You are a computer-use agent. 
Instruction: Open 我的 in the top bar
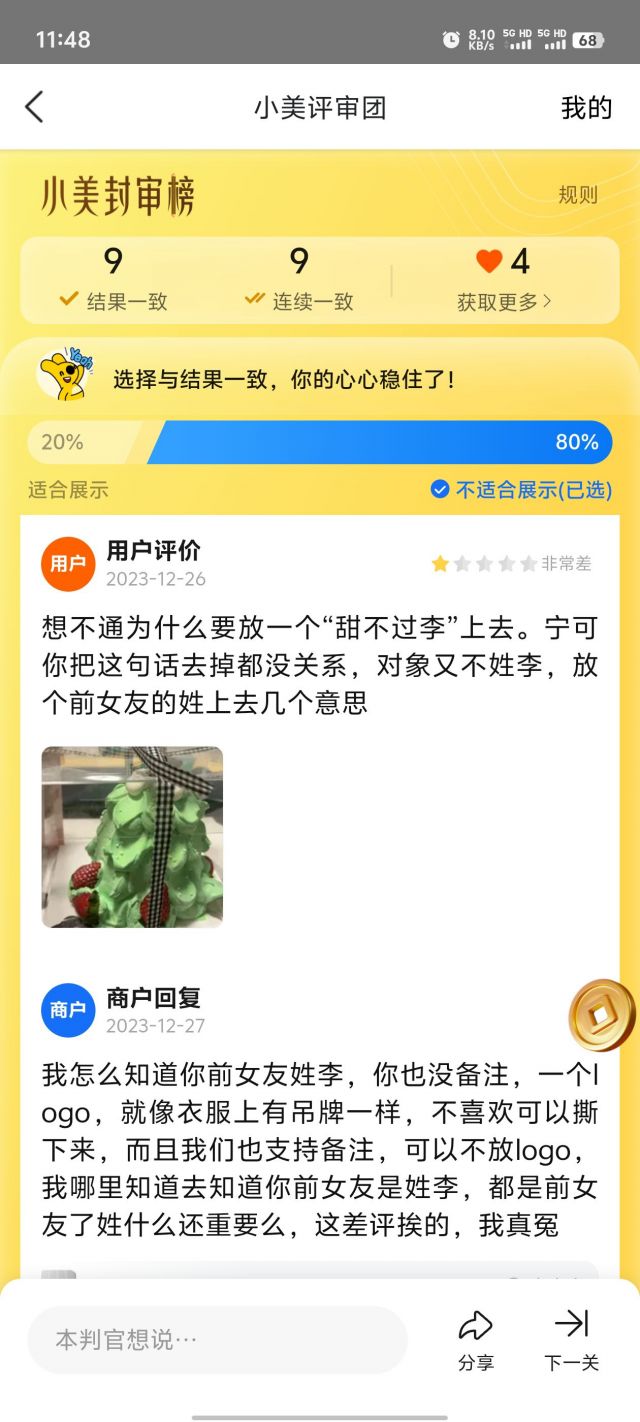(x=586, y=108)
